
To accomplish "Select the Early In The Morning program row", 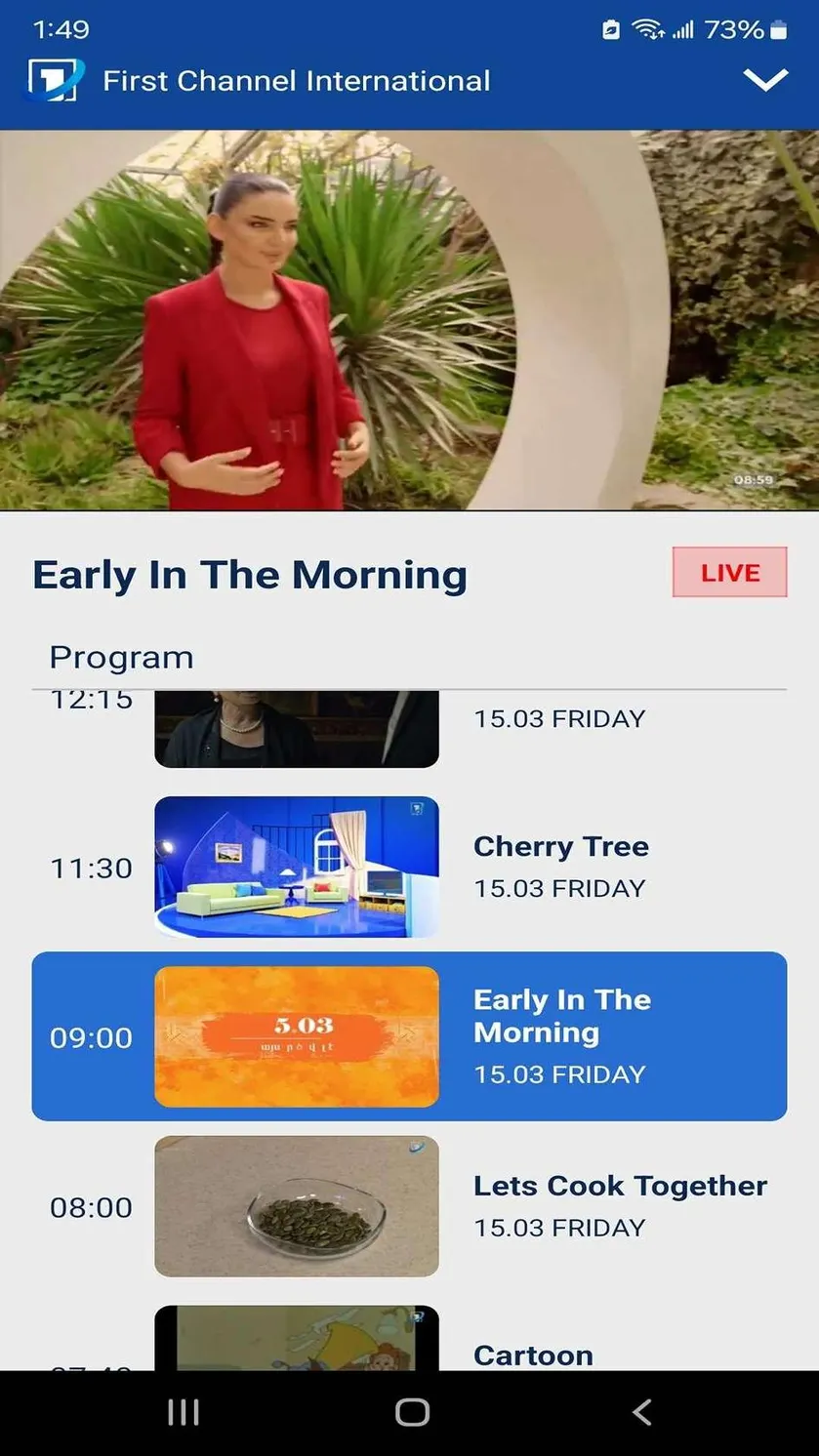I will click(x=409, y=1036).
